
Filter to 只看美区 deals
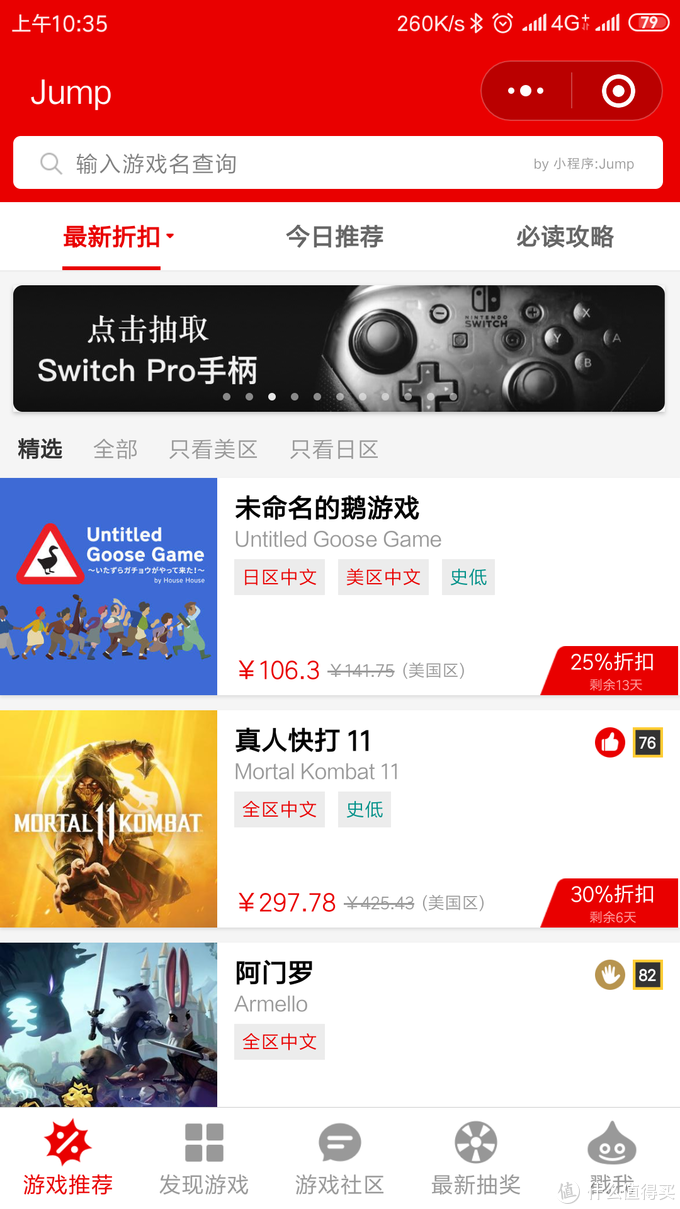pyautogui.click(x=213, y=449)
